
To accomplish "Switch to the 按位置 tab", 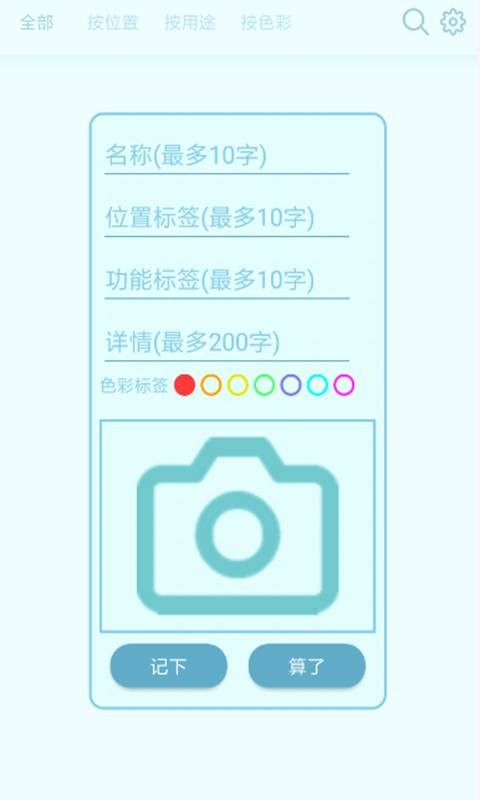I will (x=113, y=23).
